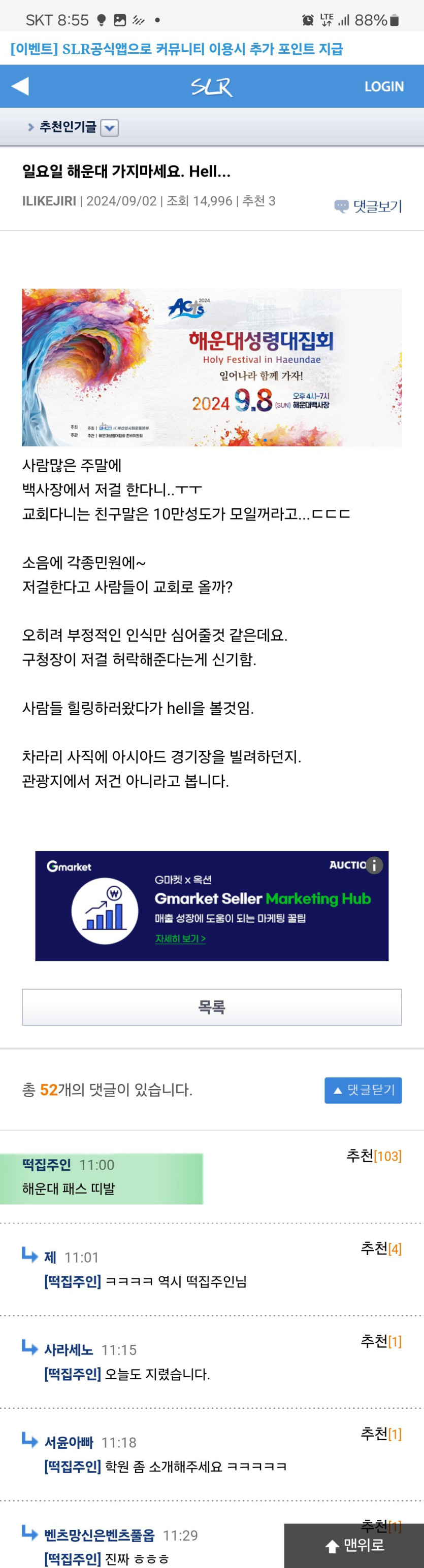
Task: Tap LOGIN in the header
Action: pyautogui.click(x=384, y=86)
